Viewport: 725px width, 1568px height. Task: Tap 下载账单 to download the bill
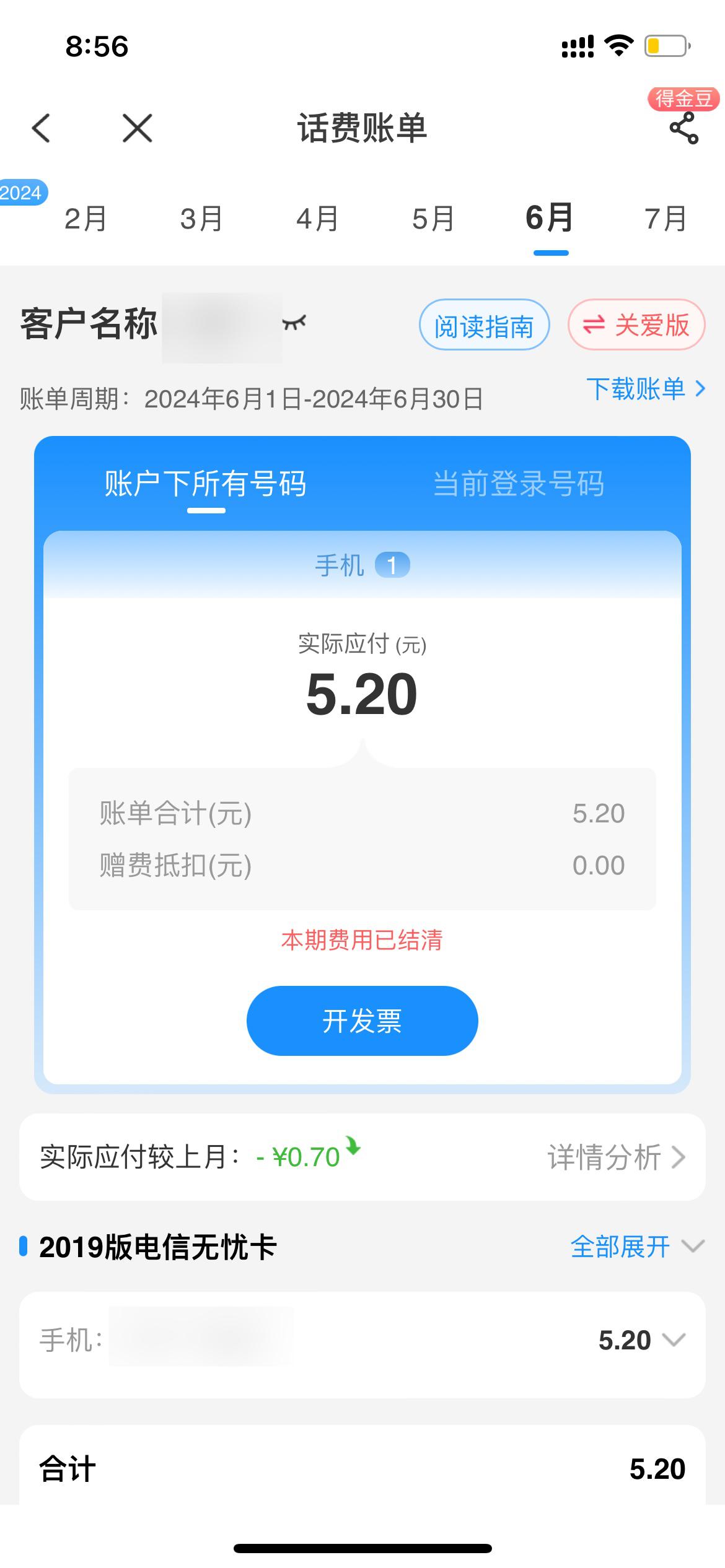click(645, 389)
